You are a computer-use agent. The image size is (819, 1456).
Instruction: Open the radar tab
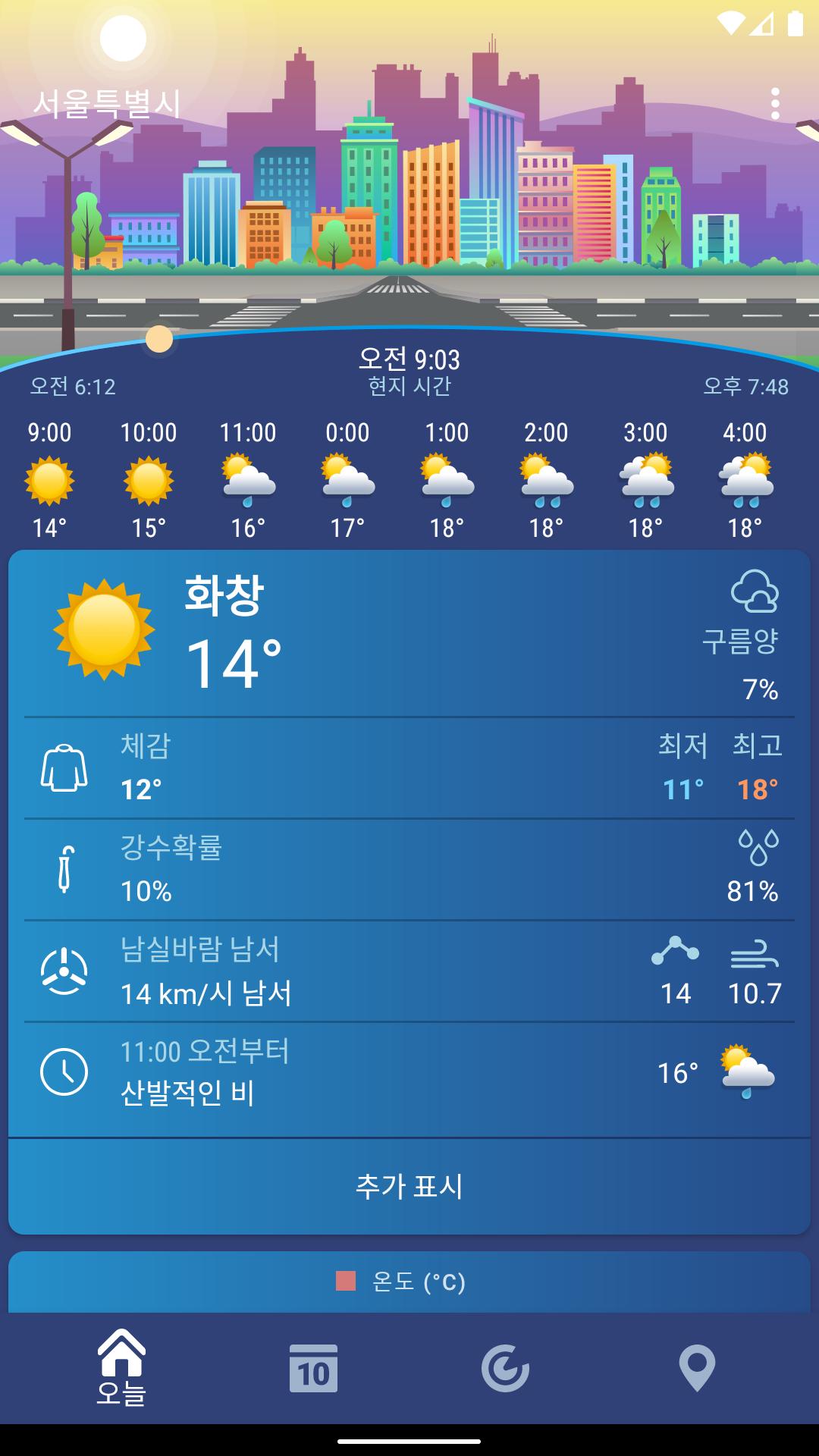coord(505,1369)
